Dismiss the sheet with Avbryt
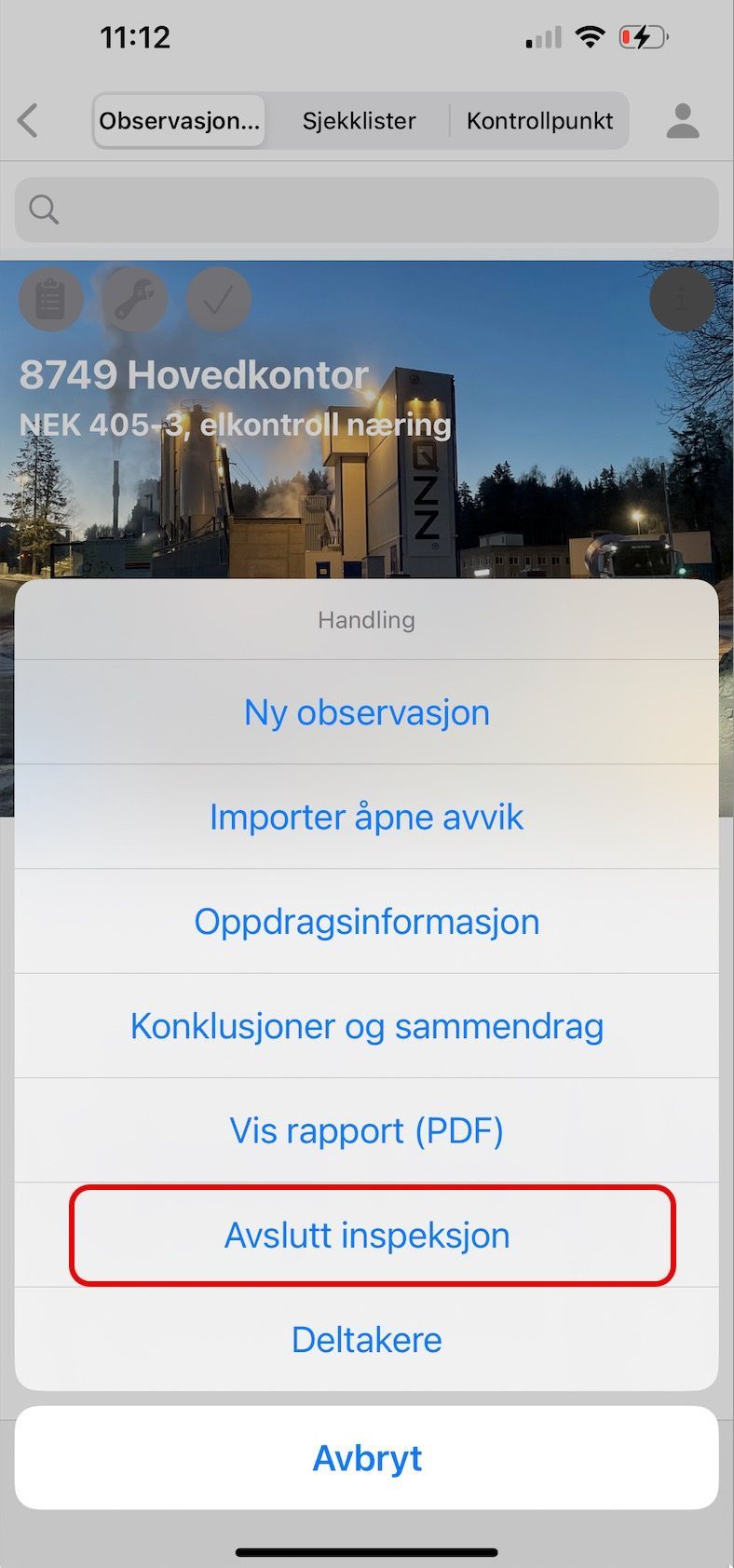 point(366,1458)
